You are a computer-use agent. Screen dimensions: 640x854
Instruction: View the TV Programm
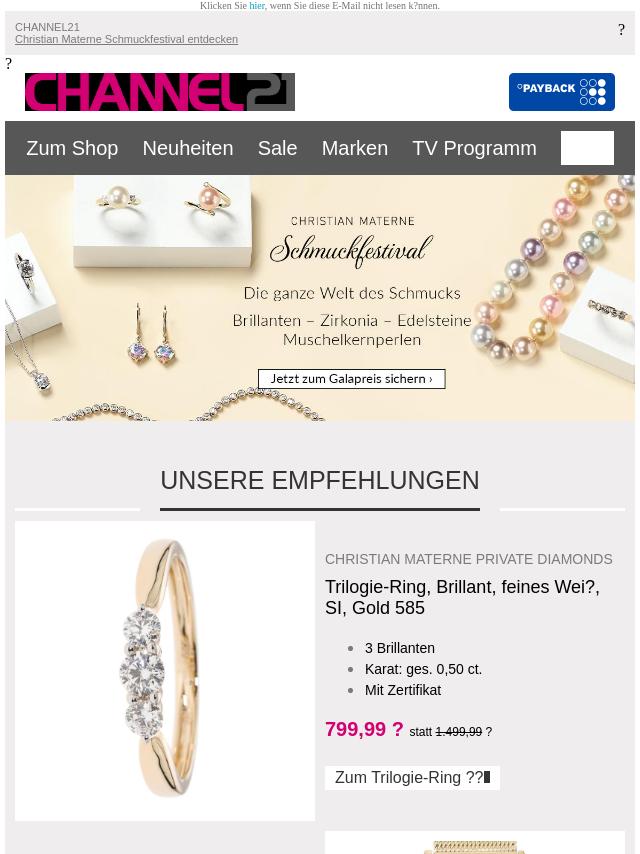tap(474, 148)
